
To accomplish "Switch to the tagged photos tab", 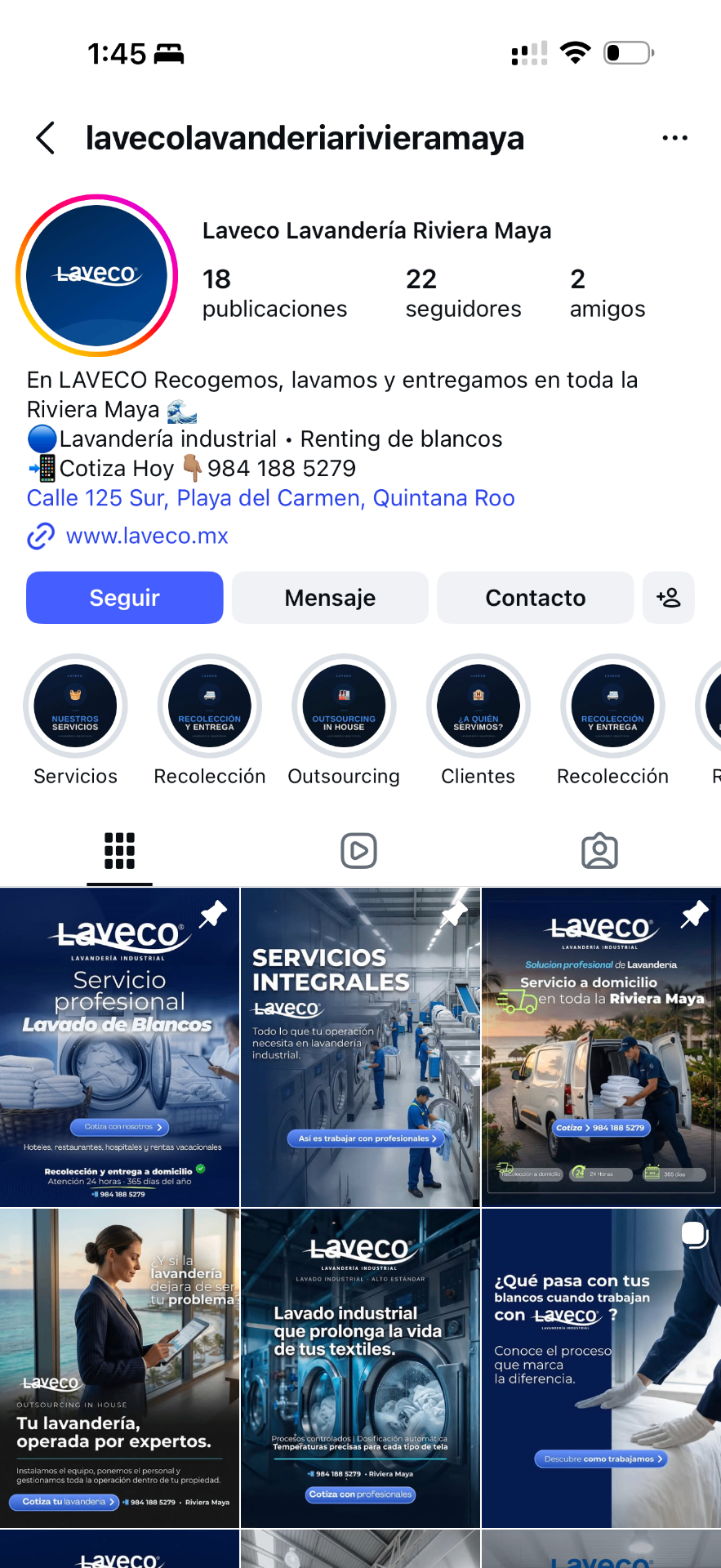I will coord(599,851).
